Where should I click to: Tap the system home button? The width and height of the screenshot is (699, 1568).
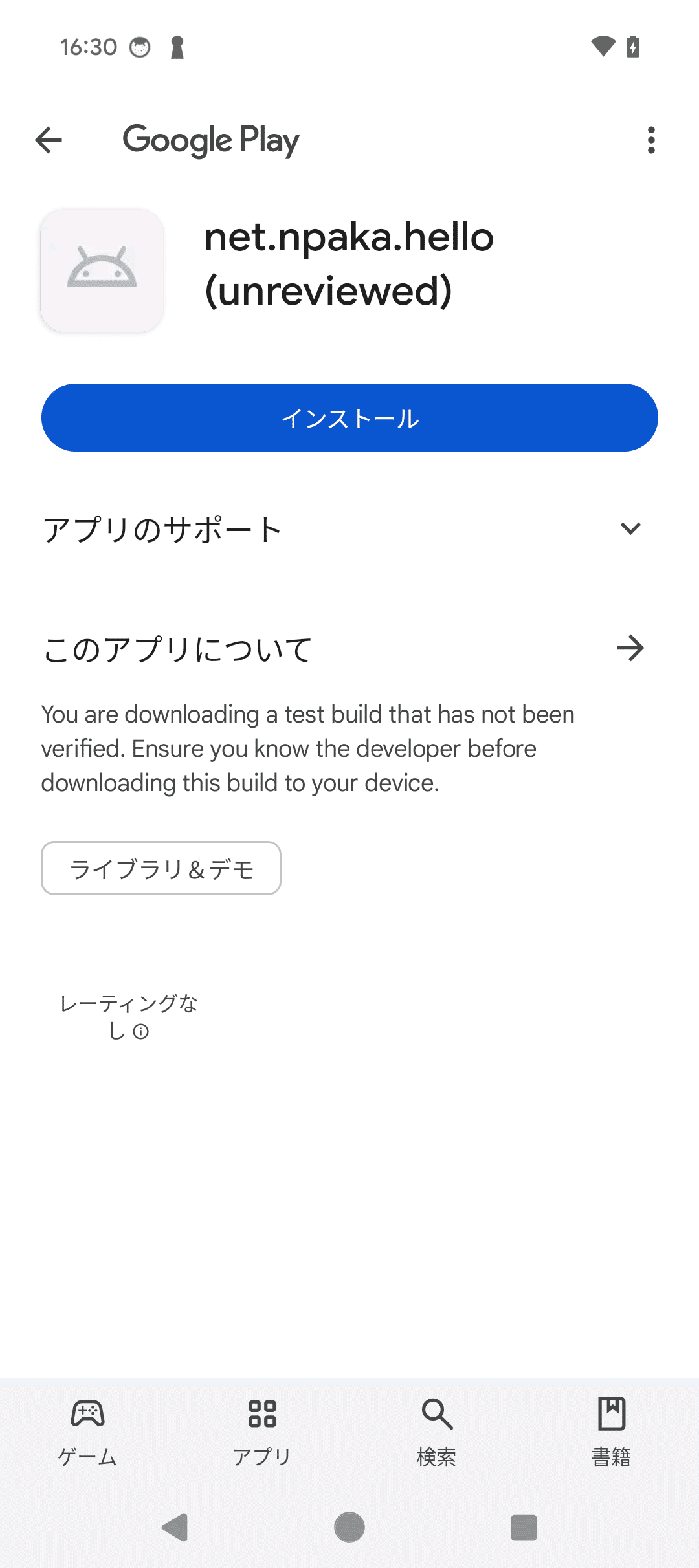click(349, 1527)
